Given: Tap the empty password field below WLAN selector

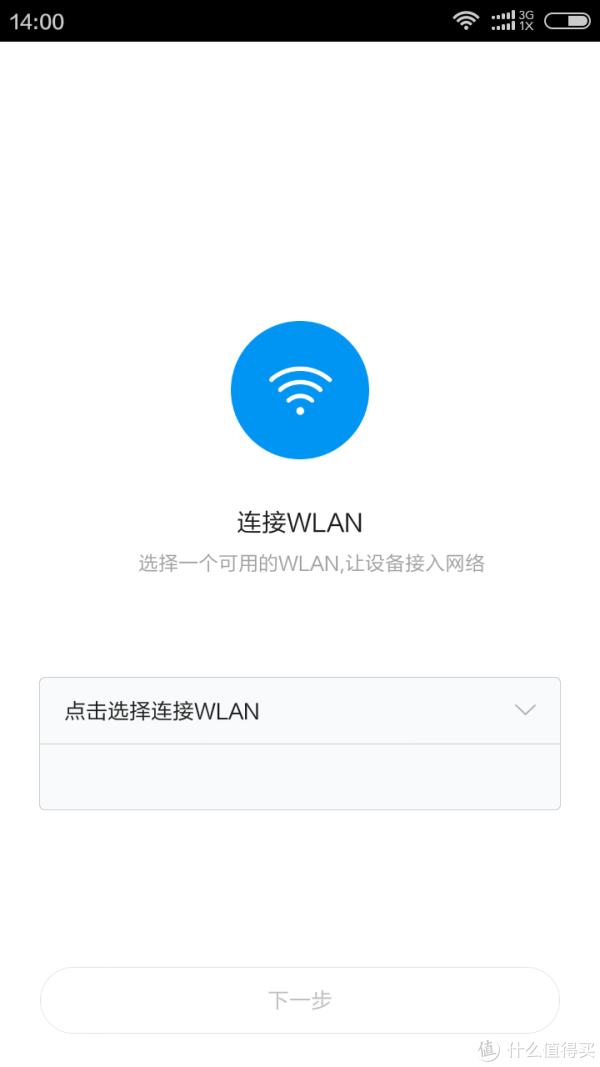Looking at the screenshot, I should tap(299, 776).
